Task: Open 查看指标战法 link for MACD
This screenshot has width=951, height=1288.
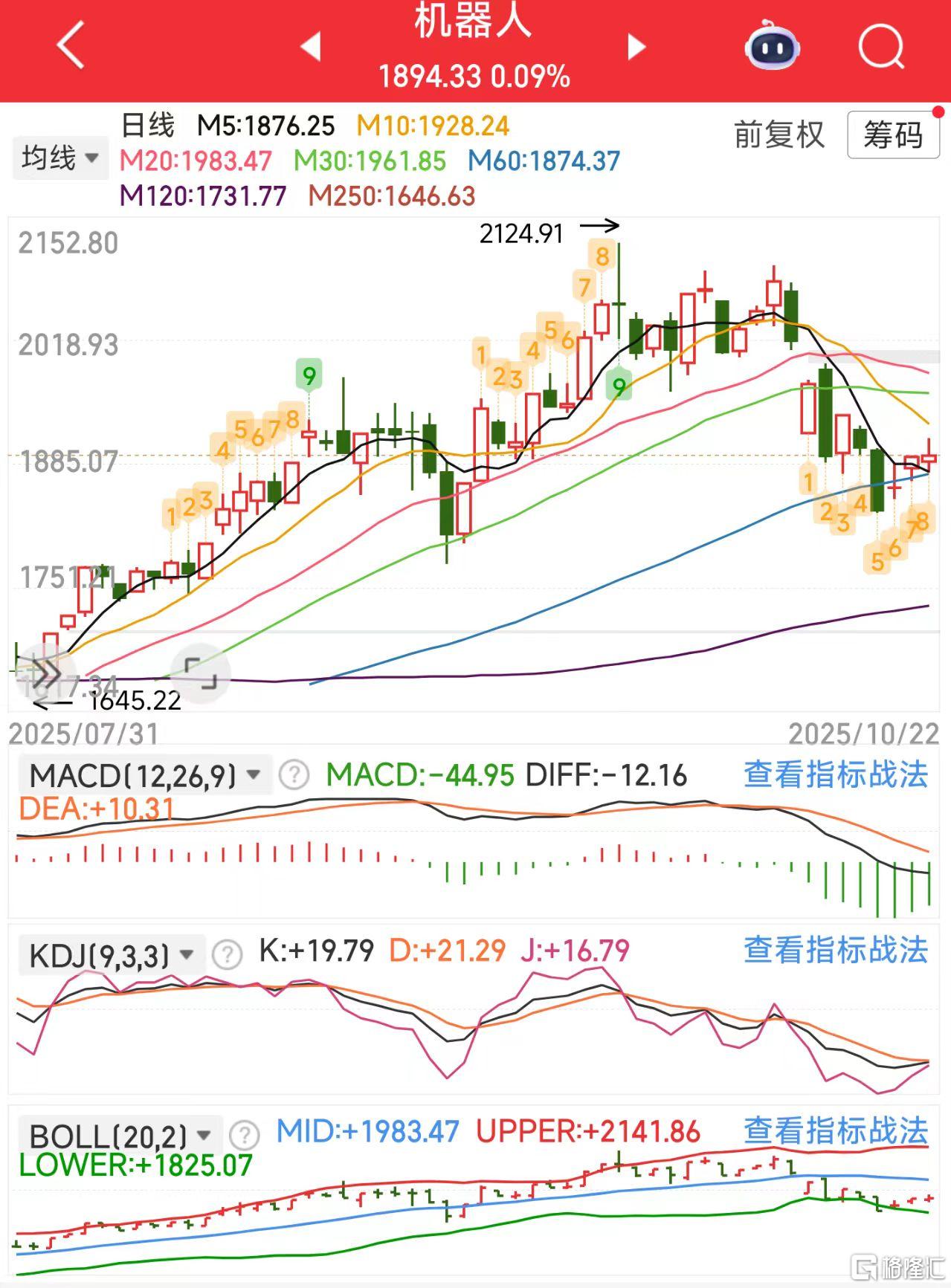Action: [x=836, y=774]
